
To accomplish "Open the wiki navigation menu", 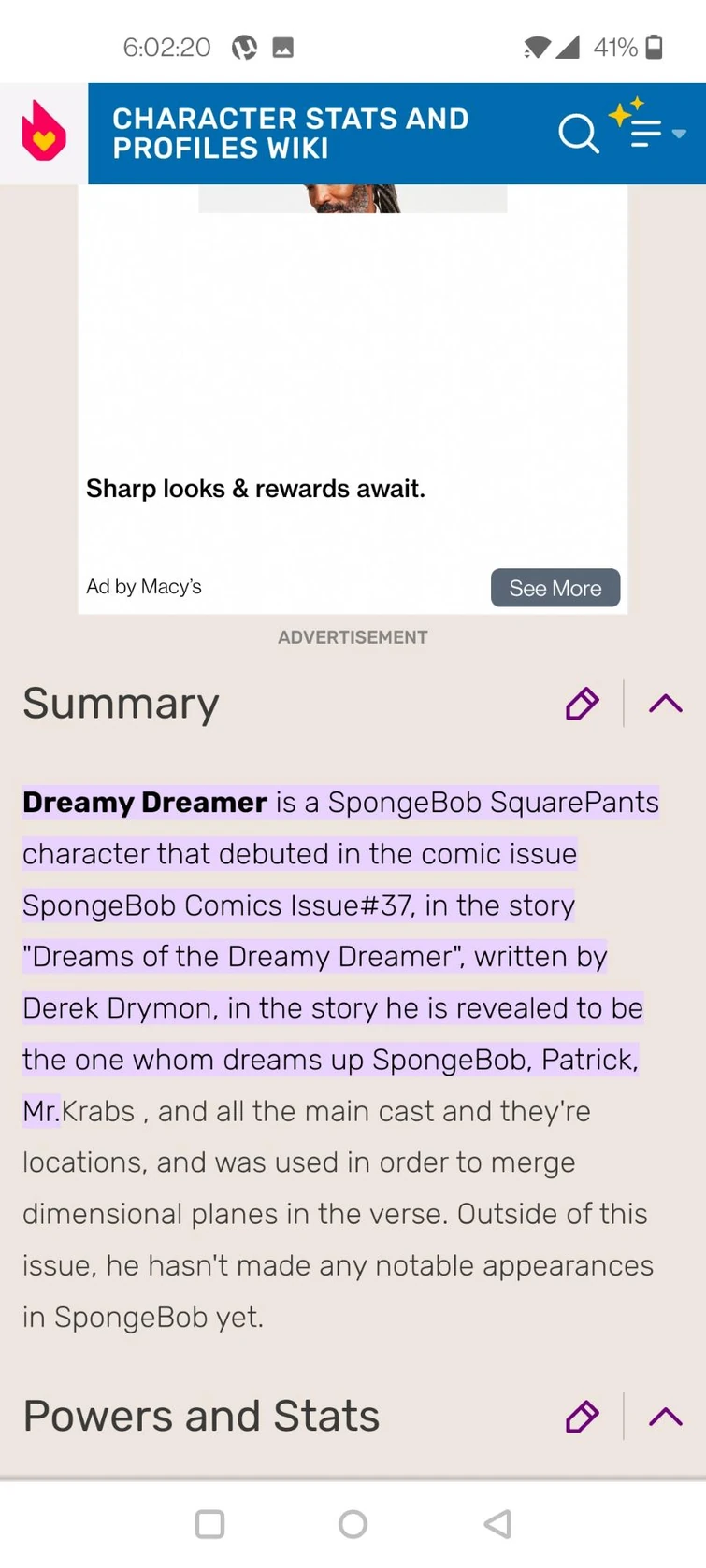I will (x=649, y=132).
